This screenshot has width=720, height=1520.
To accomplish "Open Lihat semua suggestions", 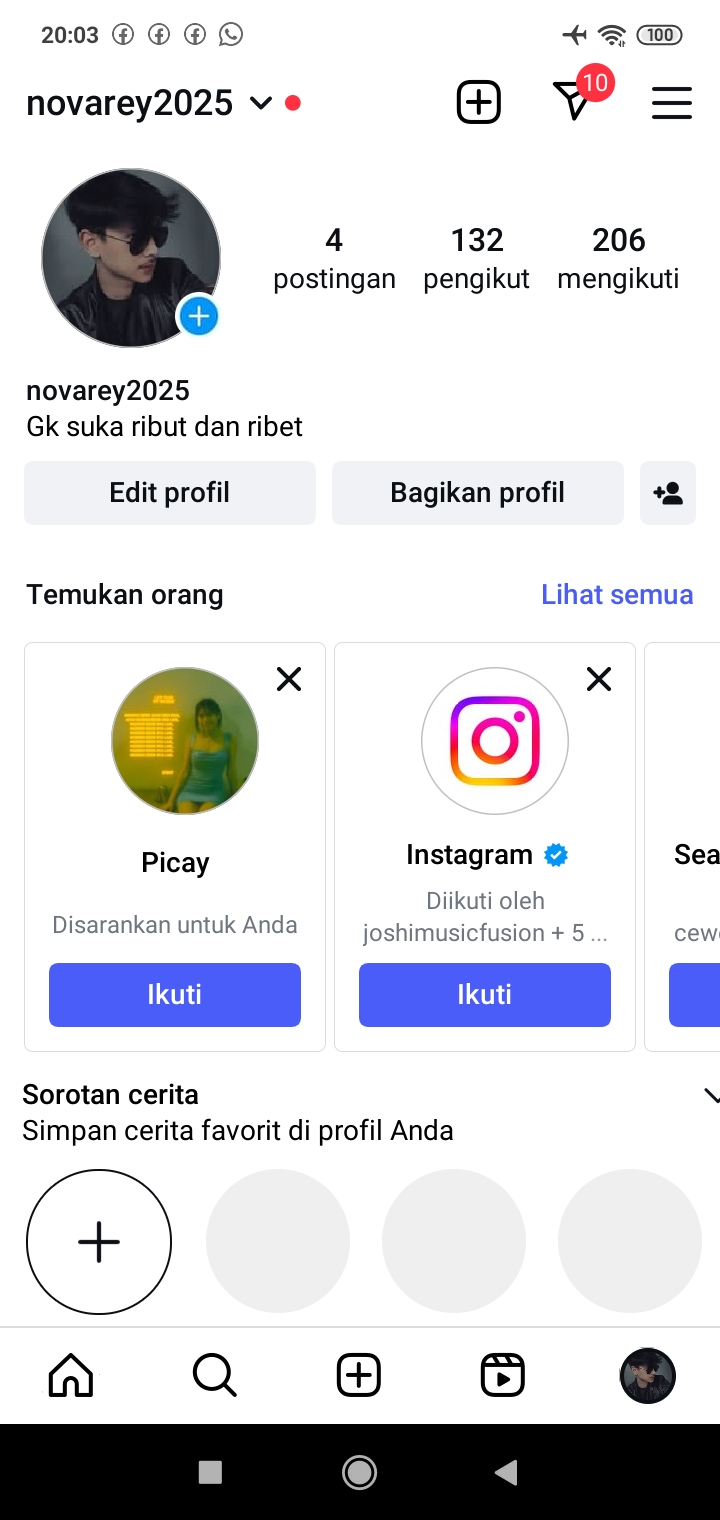I will 616,595.
